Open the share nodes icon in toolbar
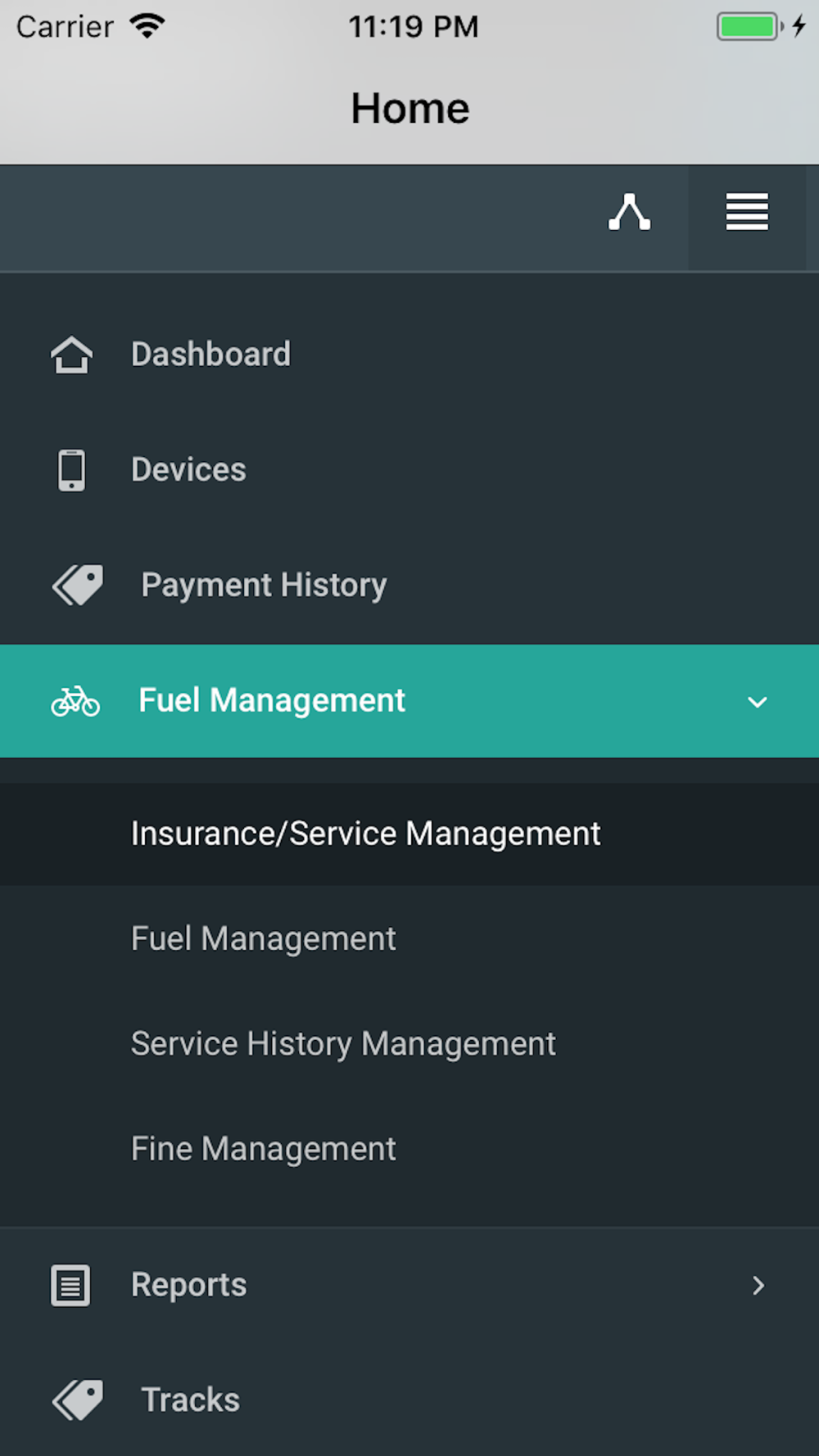 629,212
